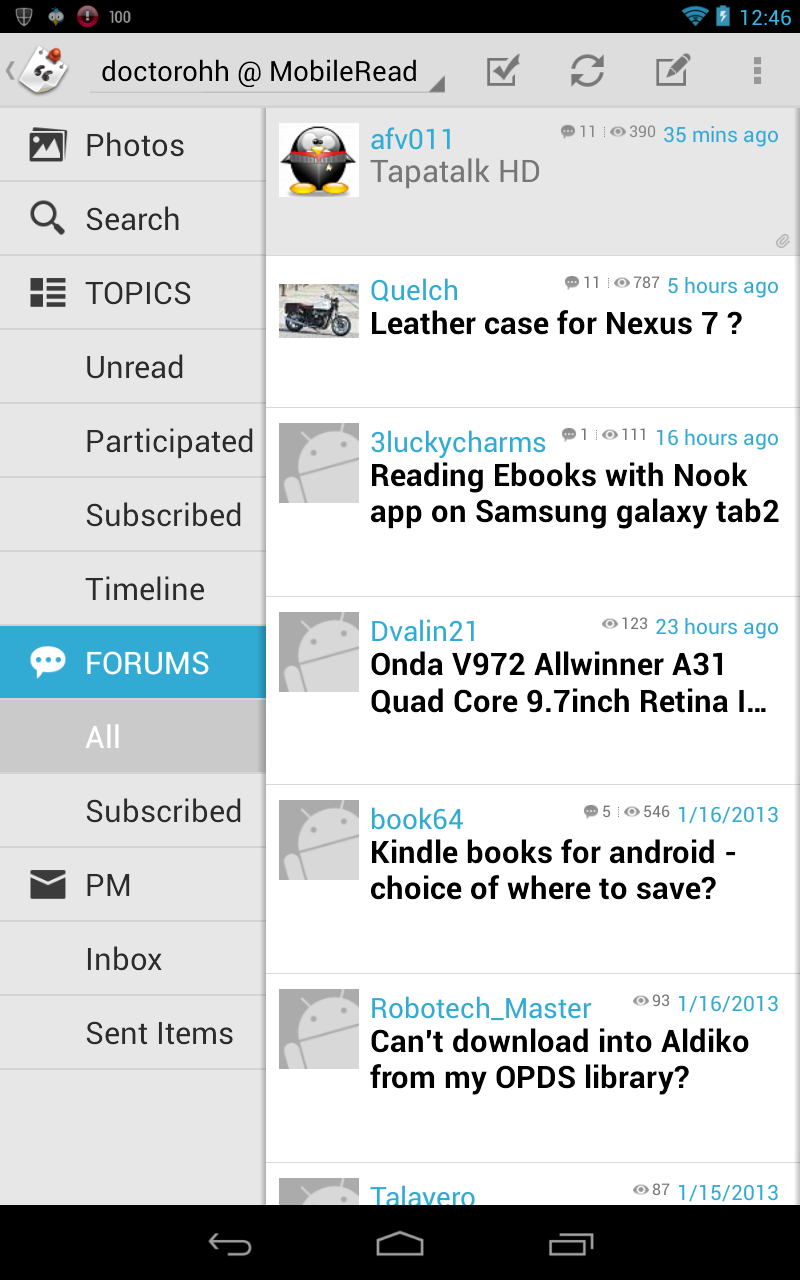Go back using the system back button
This screenshot has width=800, height=1280.
(x=229, y=1244)
